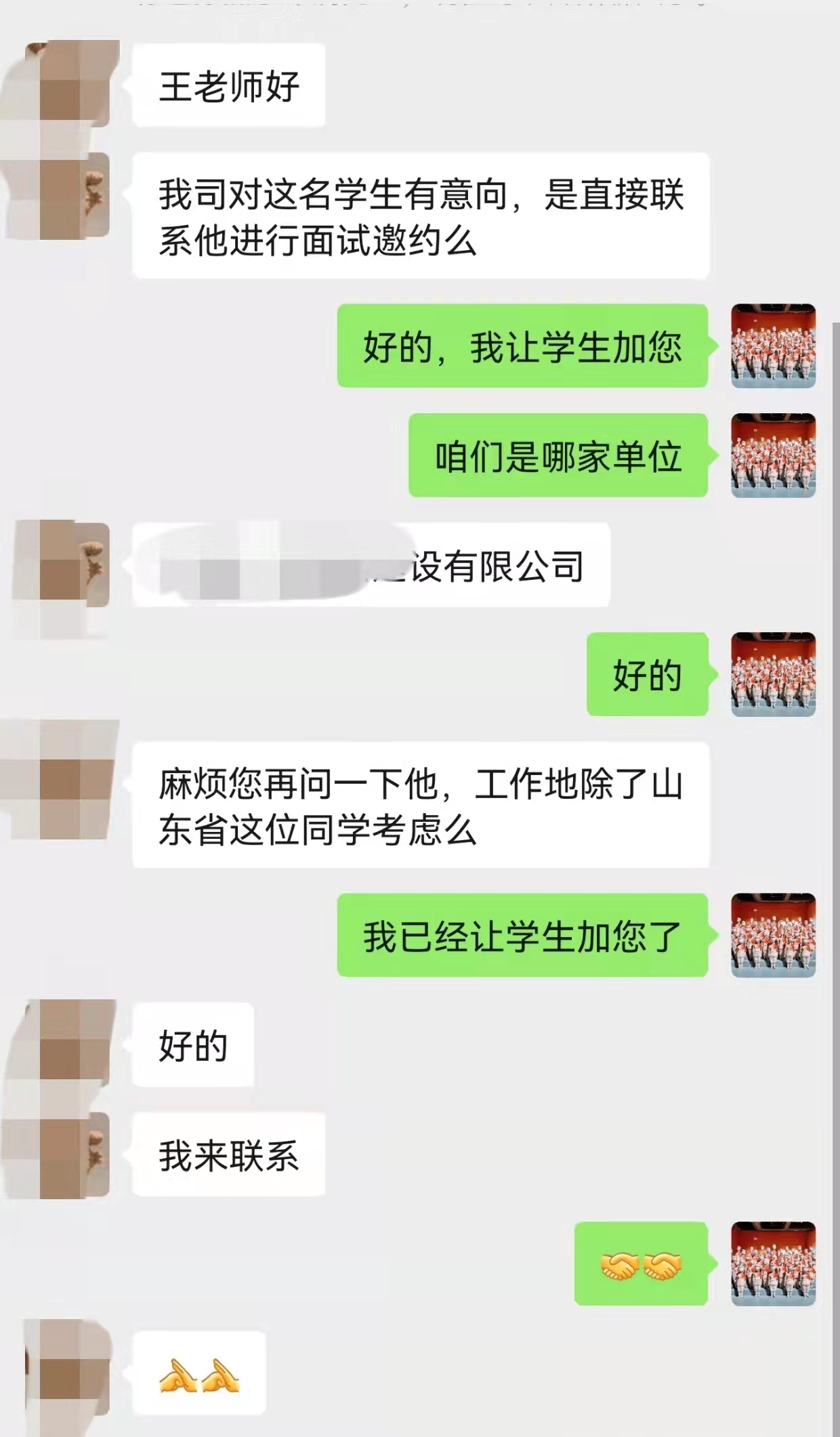Open avatar beside "我来联系" message

pyautogui.click(x=68, y=1154)
